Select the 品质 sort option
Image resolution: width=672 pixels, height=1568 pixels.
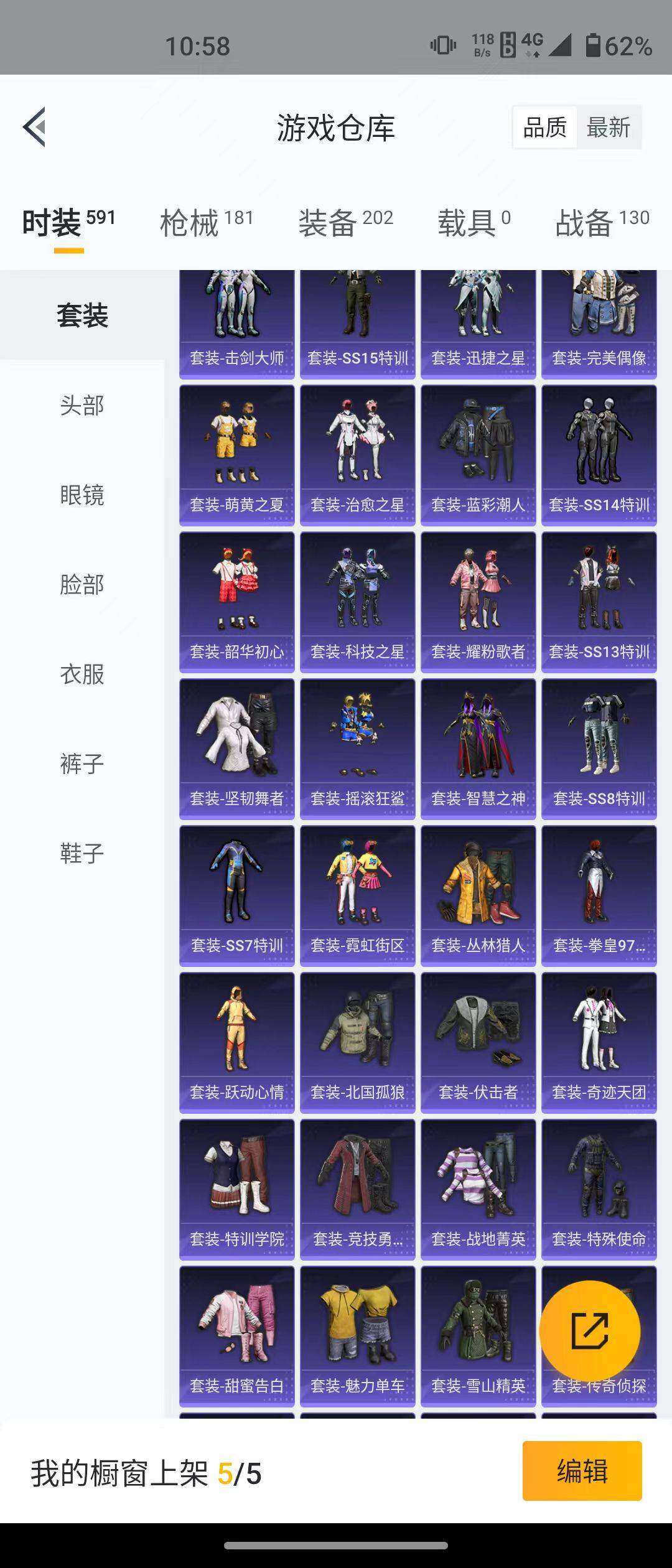point(544,128)
